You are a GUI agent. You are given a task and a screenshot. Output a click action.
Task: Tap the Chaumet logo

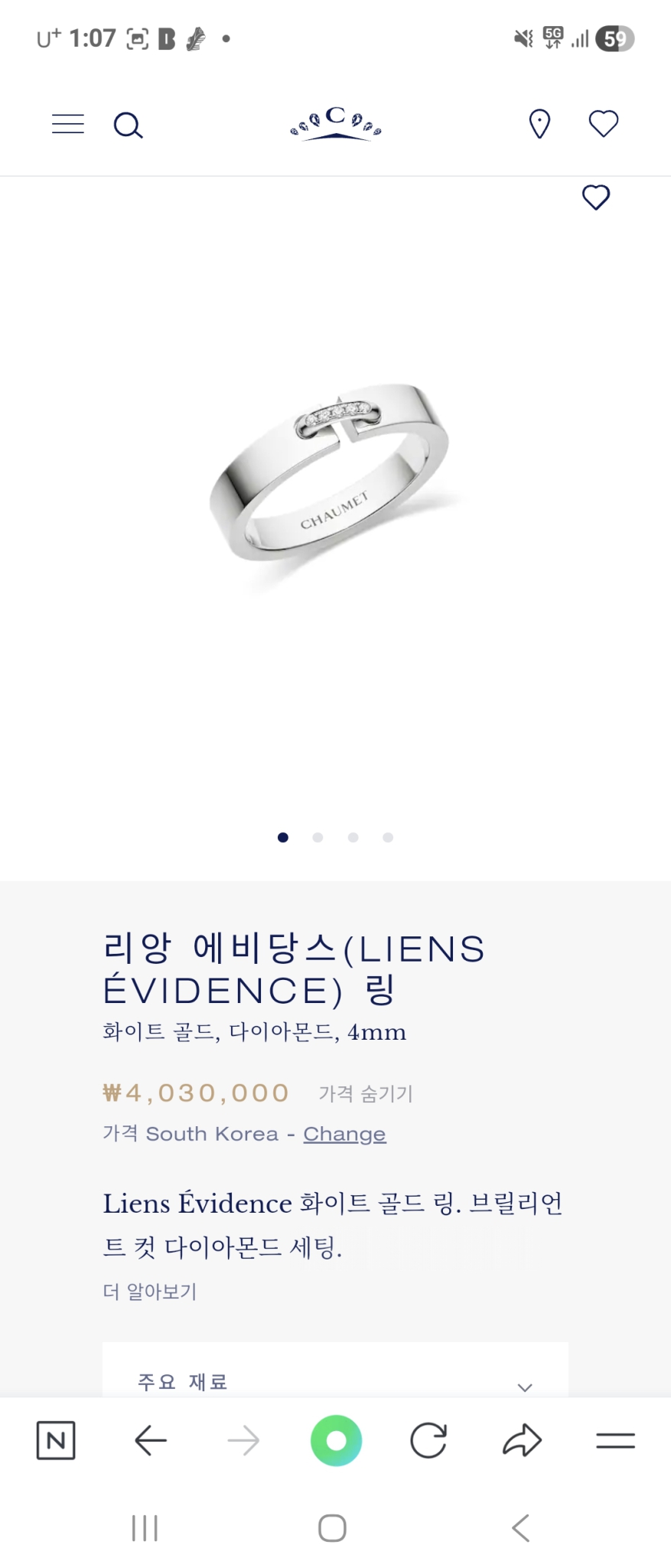[x=334, y=124]
